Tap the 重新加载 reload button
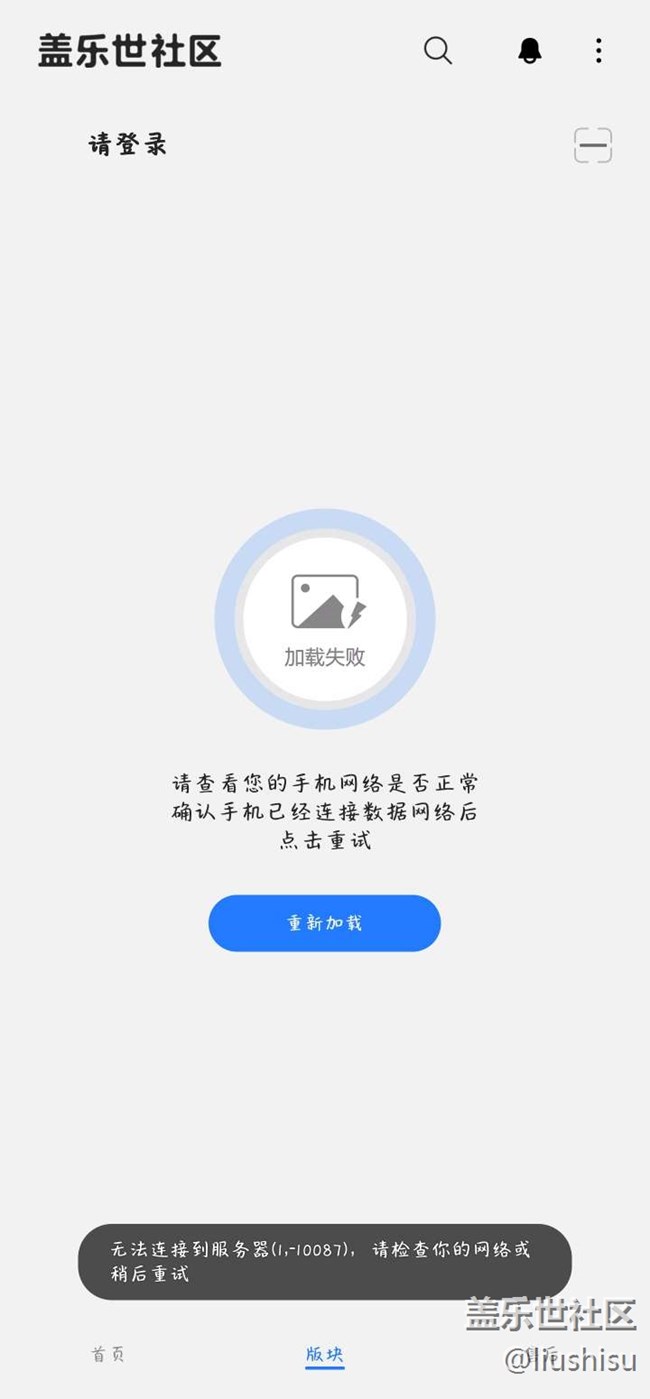Screen dimensions: 650x1399 [x=324, y=923]
